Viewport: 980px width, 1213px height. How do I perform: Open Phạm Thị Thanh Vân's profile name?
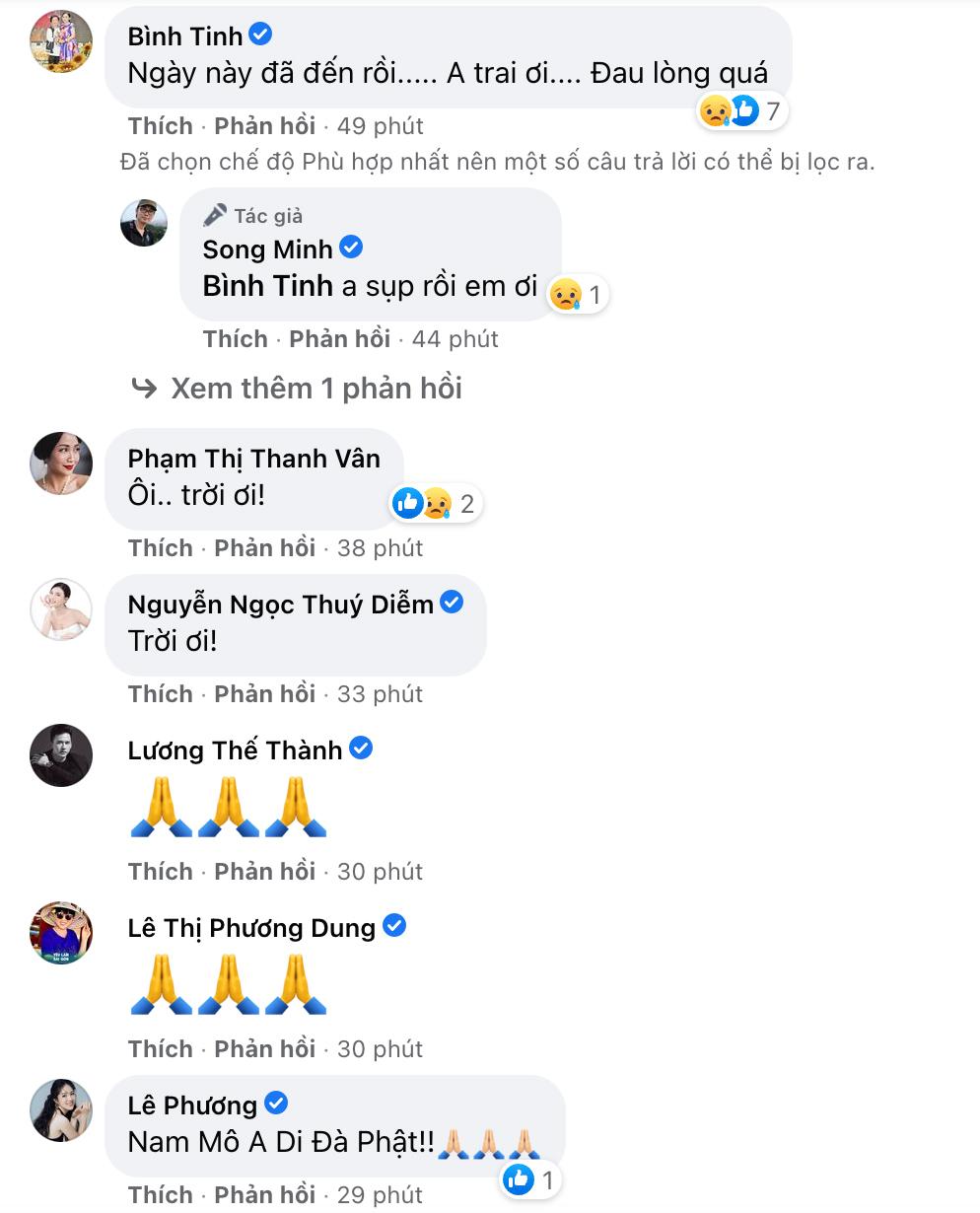pyautogui.click(x=253, y=459)
